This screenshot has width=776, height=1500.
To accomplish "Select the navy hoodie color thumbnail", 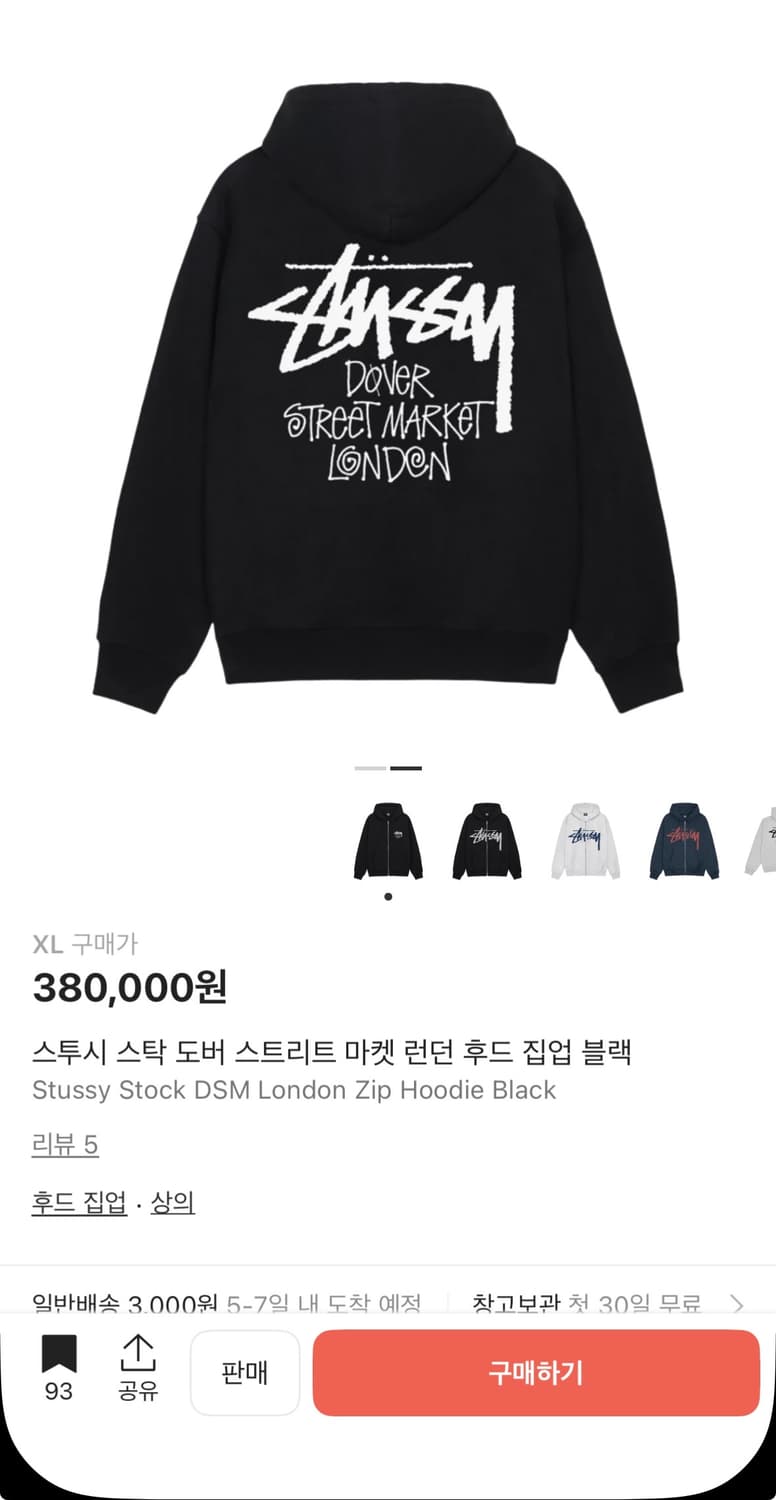I will click(x=684, y=841).
